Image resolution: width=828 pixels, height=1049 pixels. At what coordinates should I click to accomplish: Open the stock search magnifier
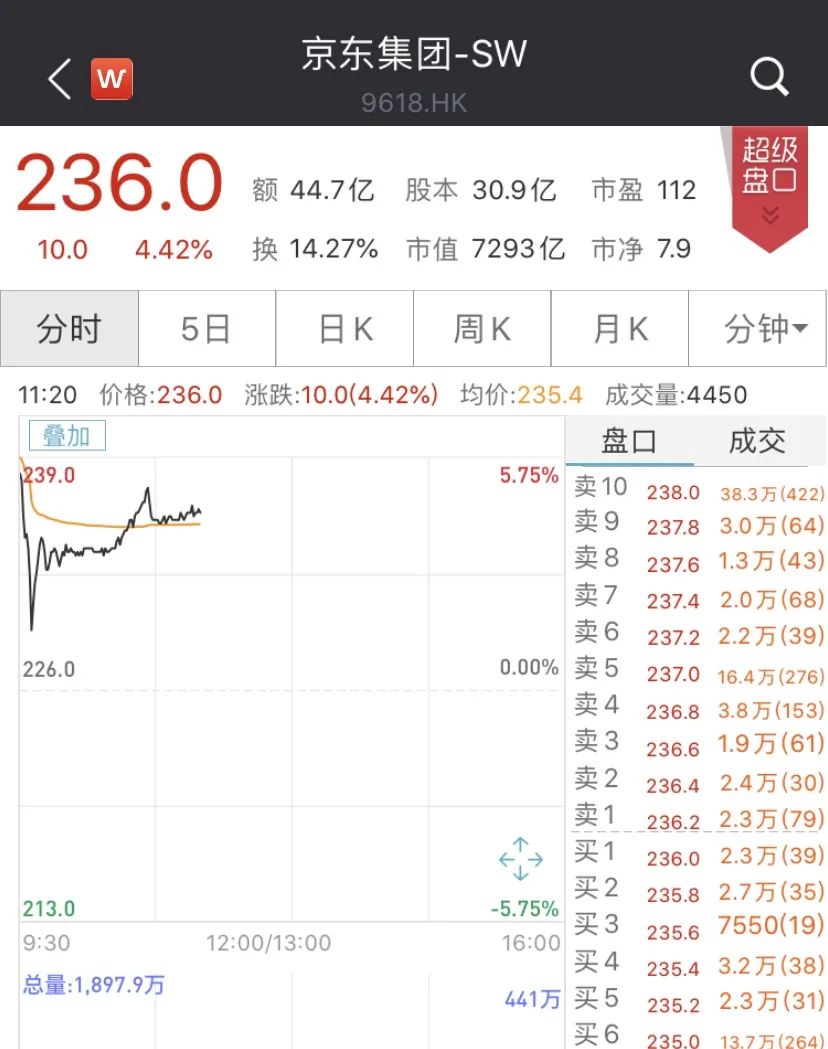coord(768,77)
